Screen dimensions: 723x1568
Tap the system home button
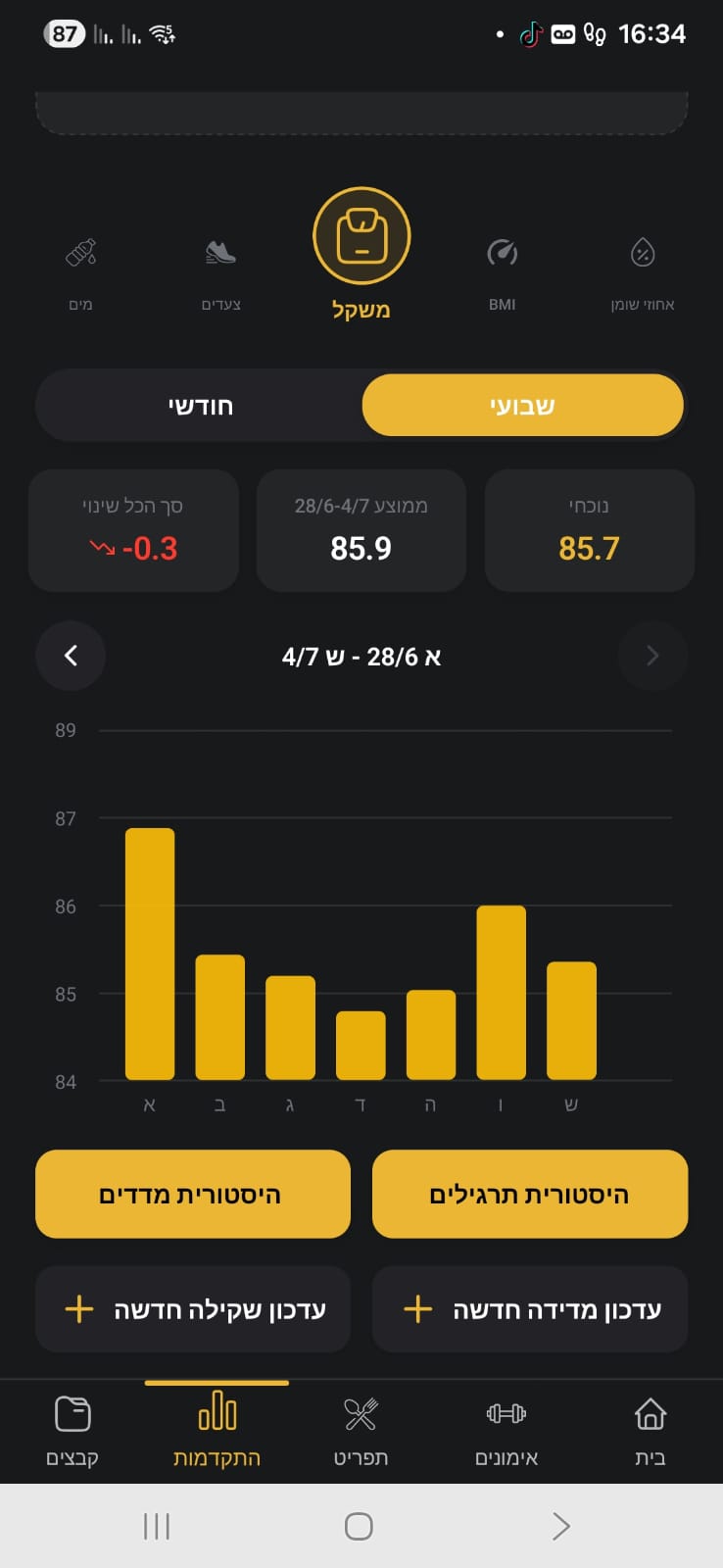tap(359, 1526)
